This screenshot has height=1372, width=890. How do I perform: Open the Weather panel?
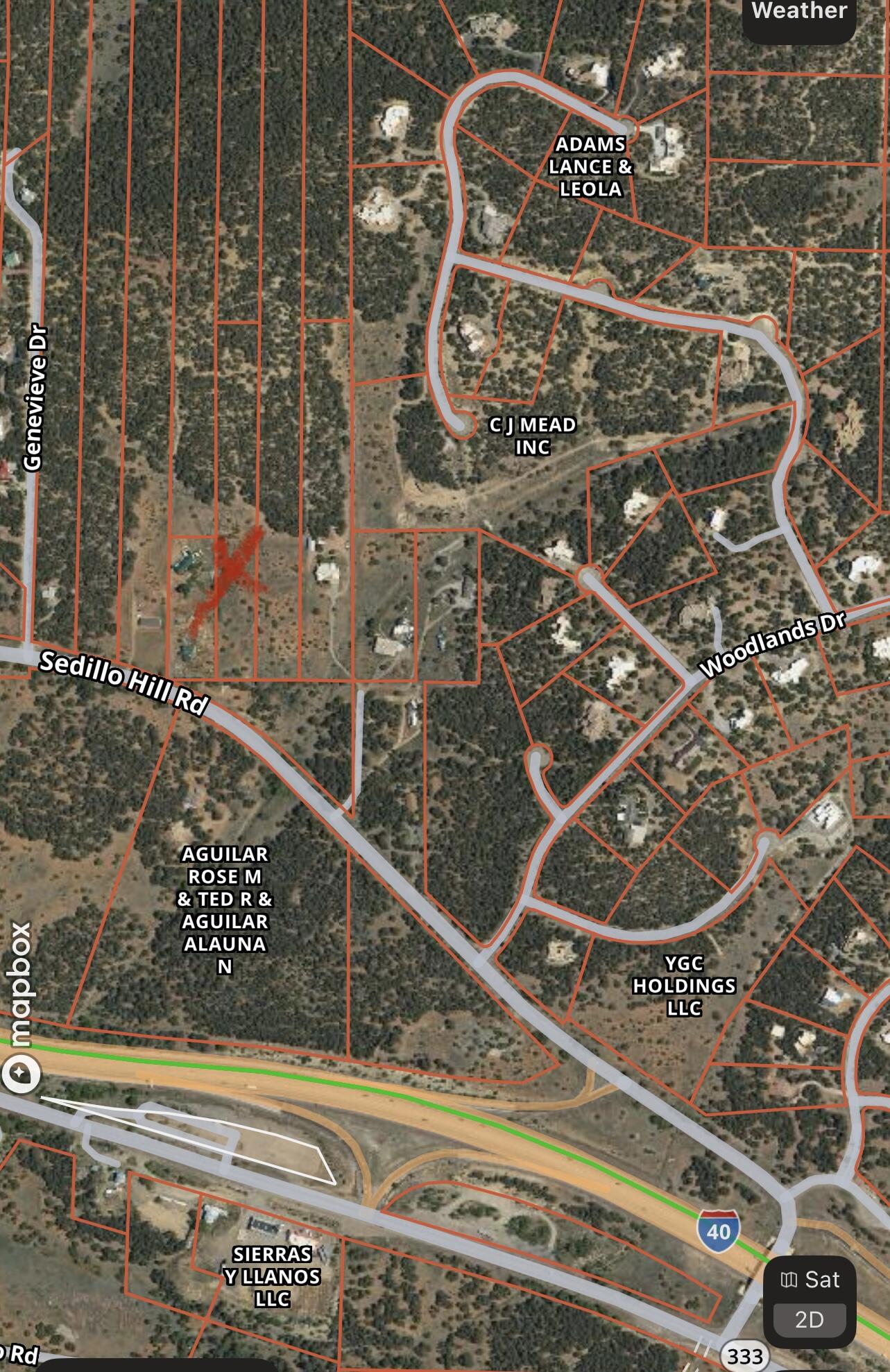799,12
